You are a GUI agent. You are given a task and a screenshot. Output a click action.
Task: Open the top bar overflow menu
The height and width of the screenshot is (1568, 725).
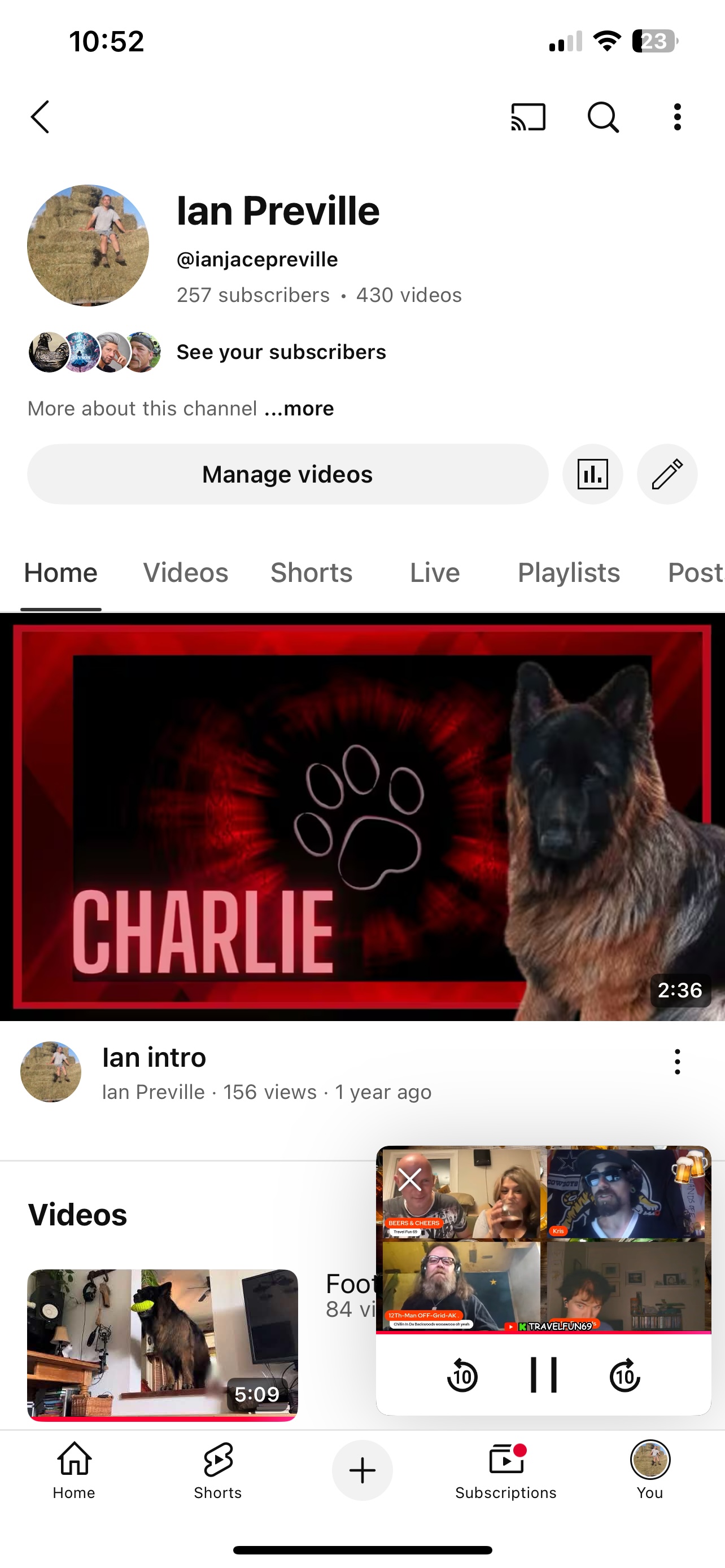677,117
